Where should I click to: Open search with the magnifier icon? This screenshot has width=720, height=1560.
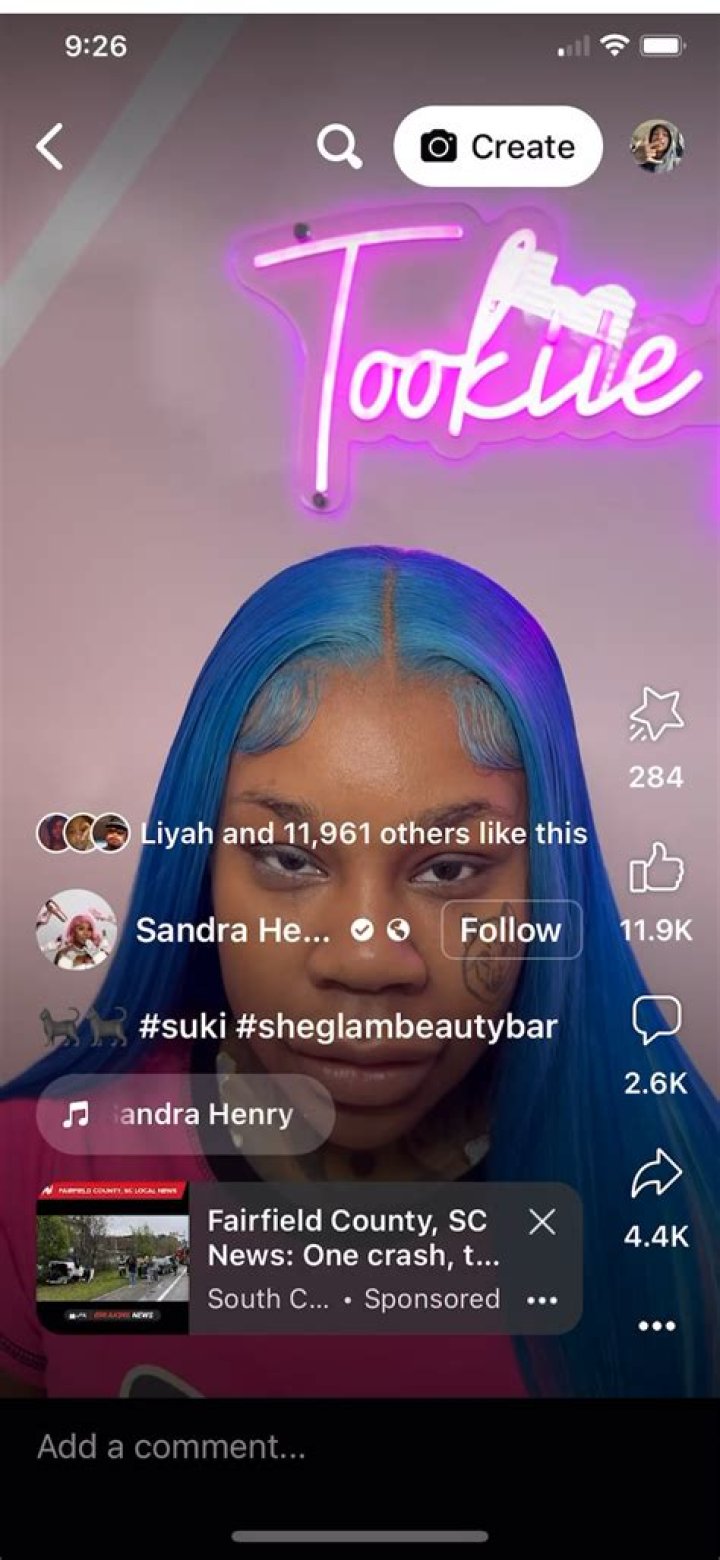pyautogui.click(x=339, y=147)
